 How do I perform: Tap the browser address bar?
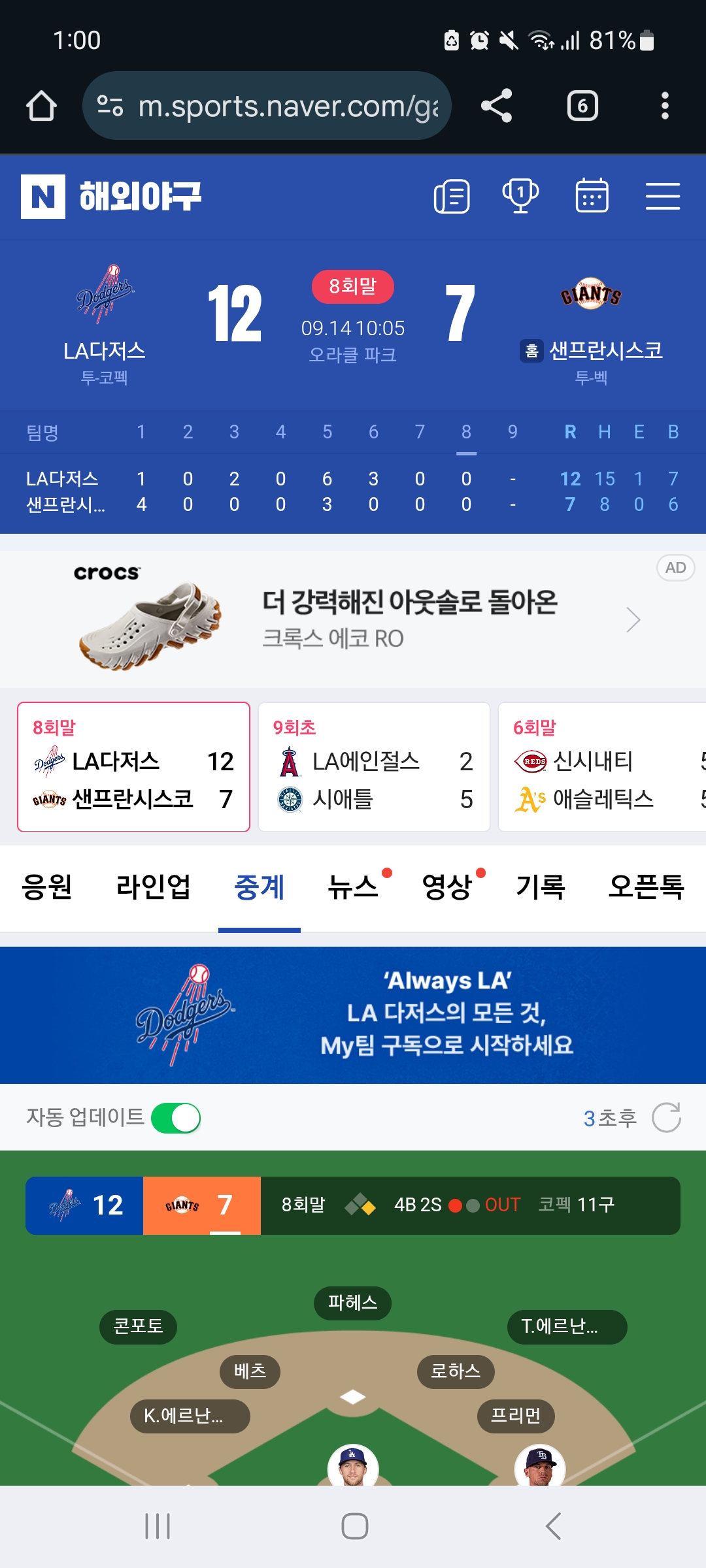(267, 106)
